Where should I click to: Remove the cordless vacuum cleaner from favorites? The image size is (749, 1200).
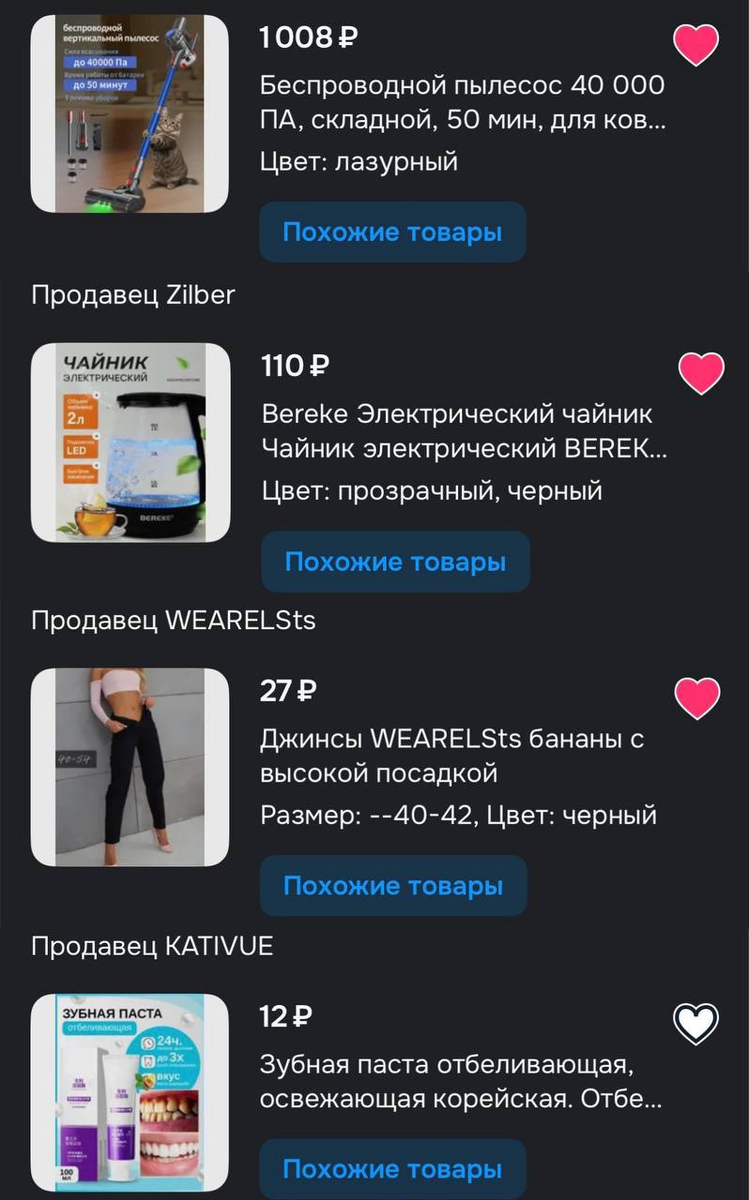coord(696,45)
